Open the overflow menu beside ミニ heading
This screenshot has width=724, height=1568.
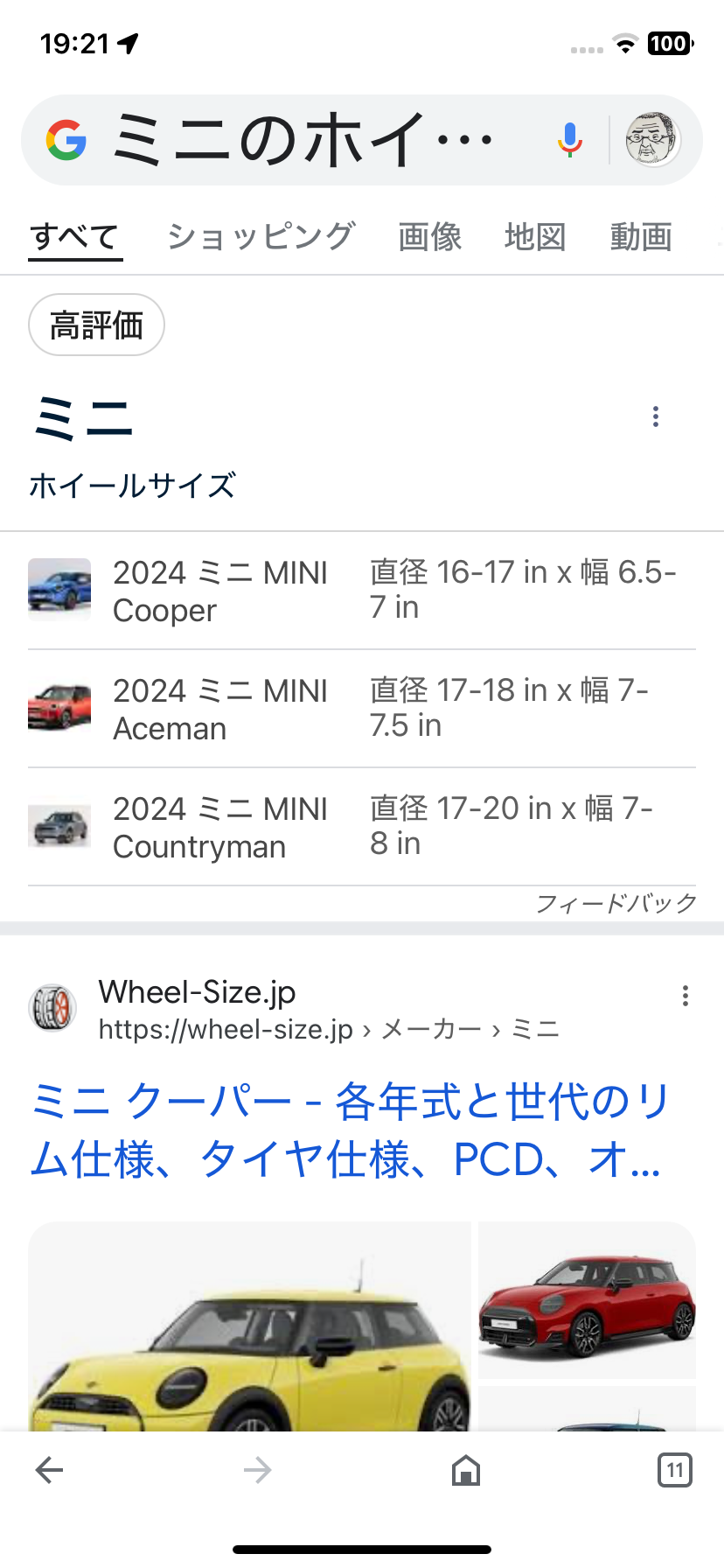click(x=655, y=416)
